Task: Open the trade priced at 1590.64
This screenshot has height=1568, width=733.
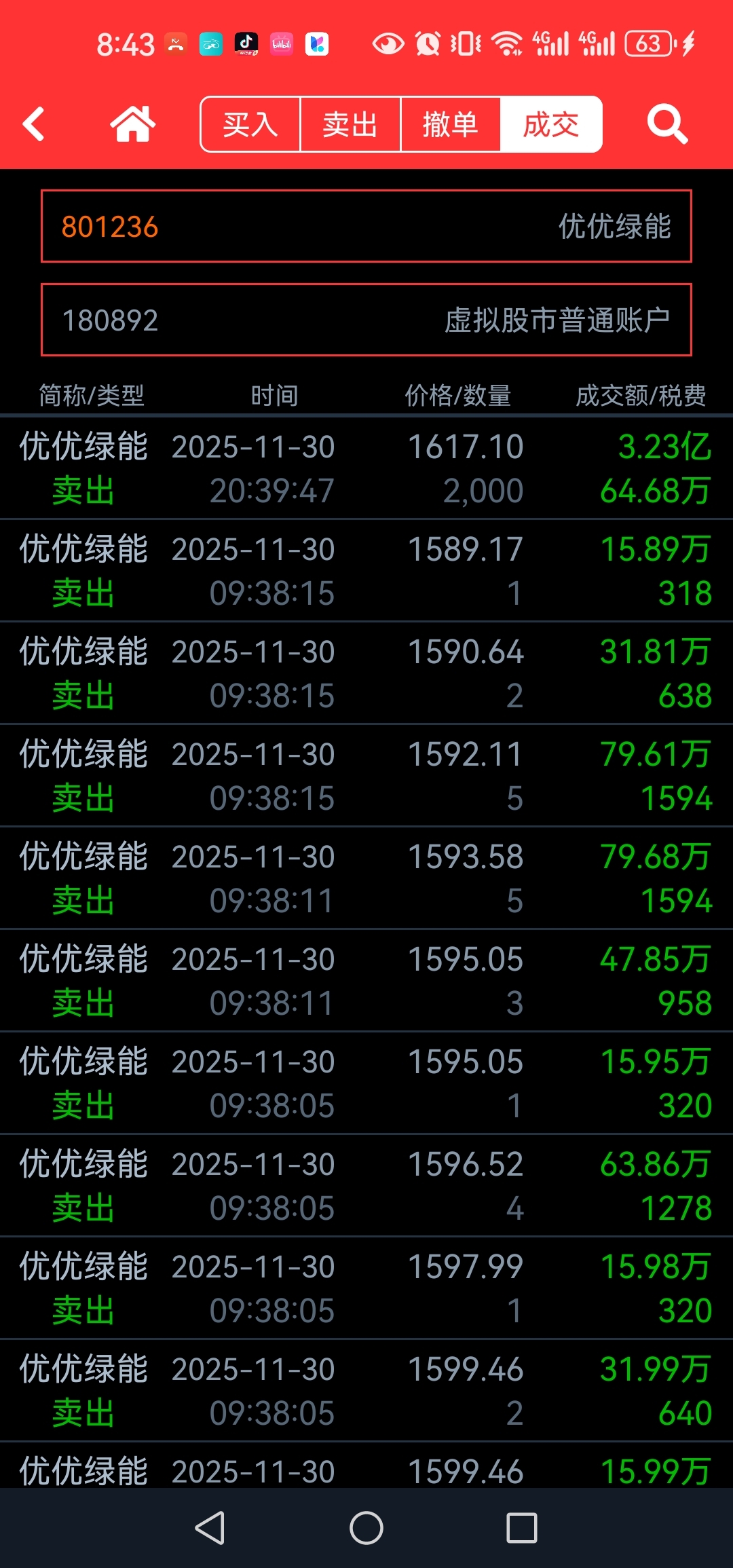Action: (x=366, y=673)
